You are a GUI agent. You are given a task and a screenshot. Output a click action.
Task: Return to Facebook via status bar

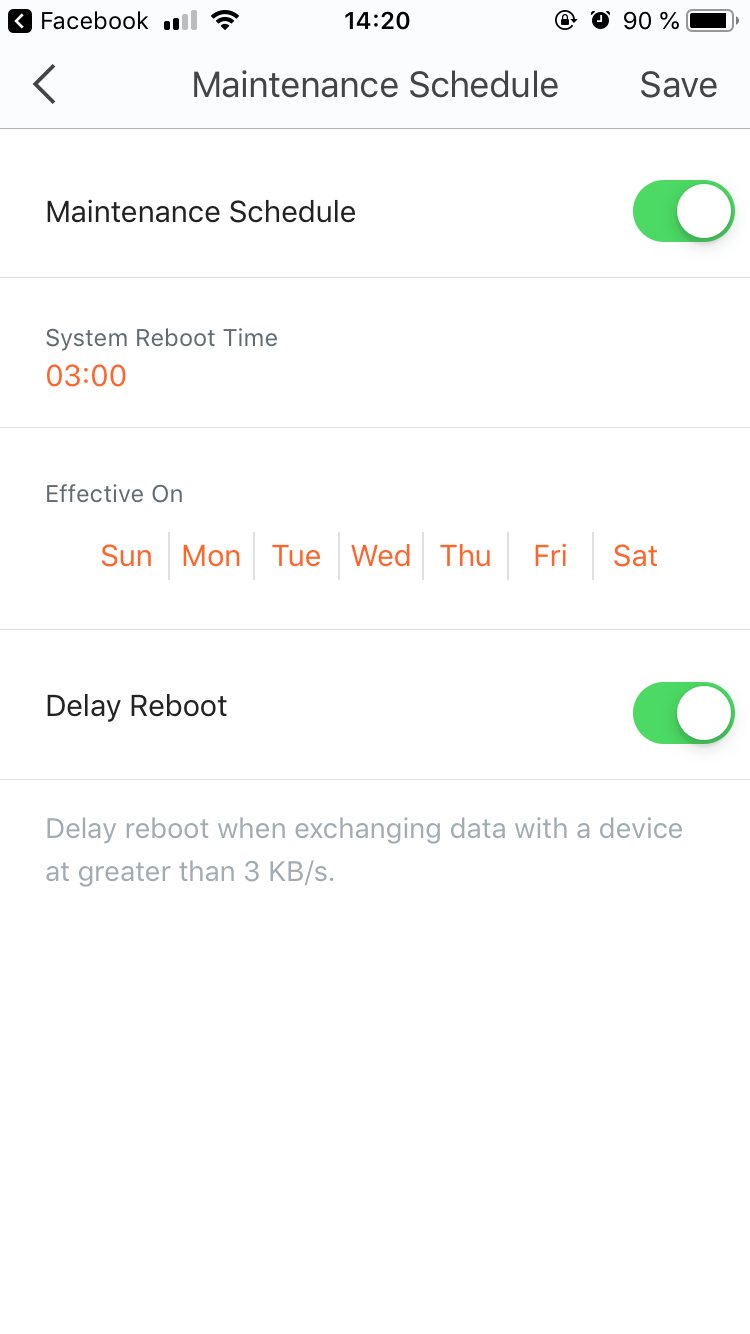(78, 21)
